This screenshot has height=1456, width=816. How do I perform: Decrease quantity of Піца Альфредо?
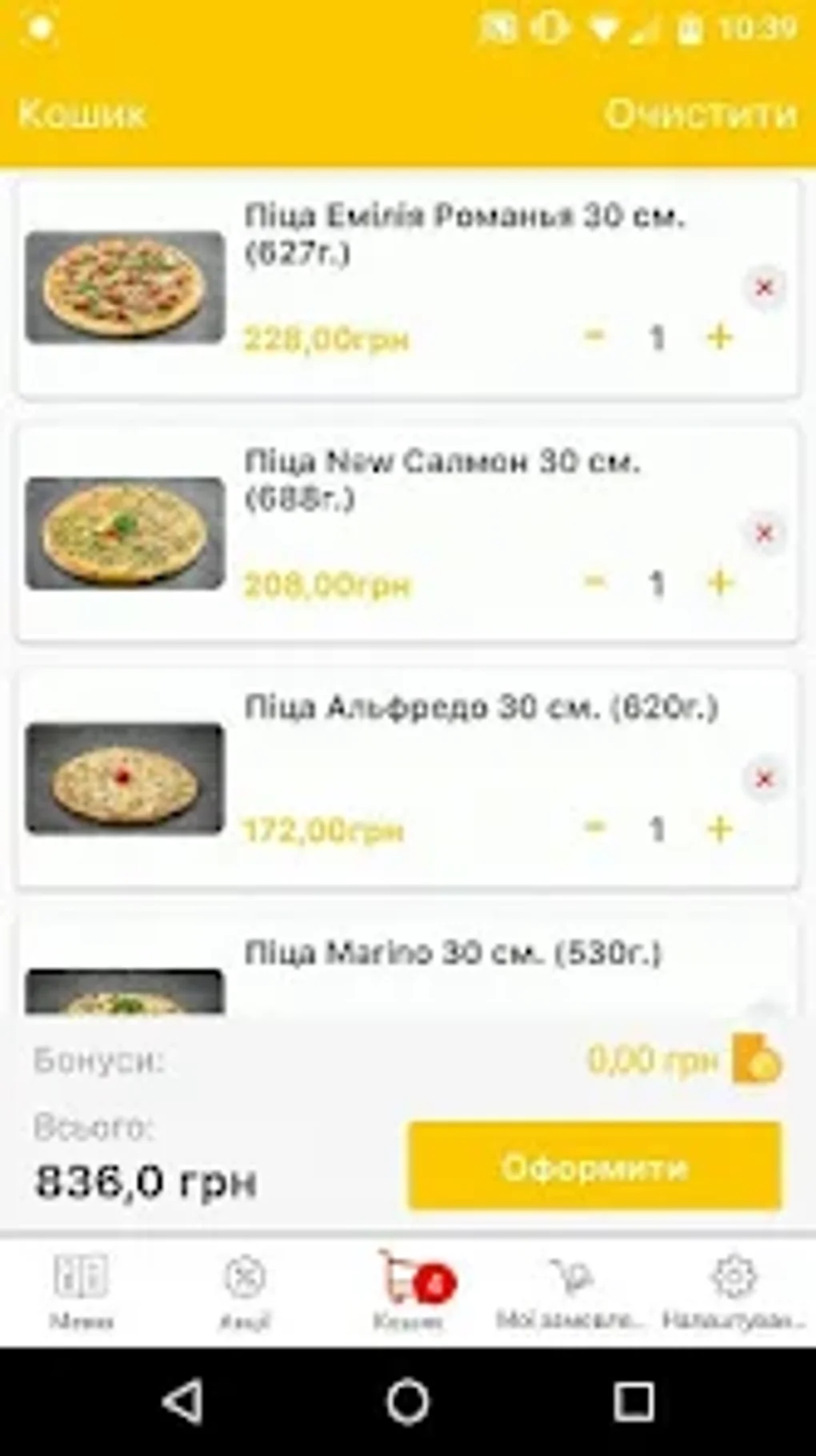594,829
